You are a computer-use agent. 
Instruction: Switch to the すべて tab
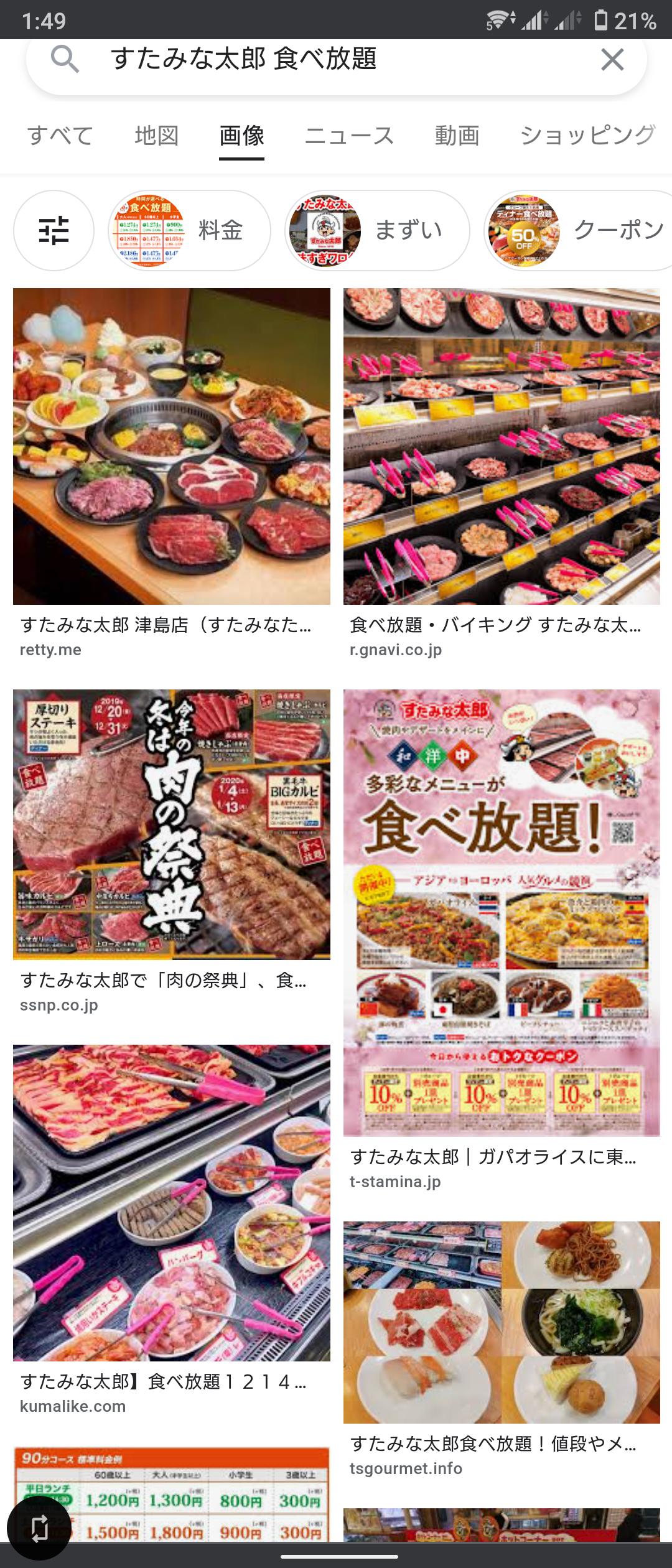click(x=60, y=136)
